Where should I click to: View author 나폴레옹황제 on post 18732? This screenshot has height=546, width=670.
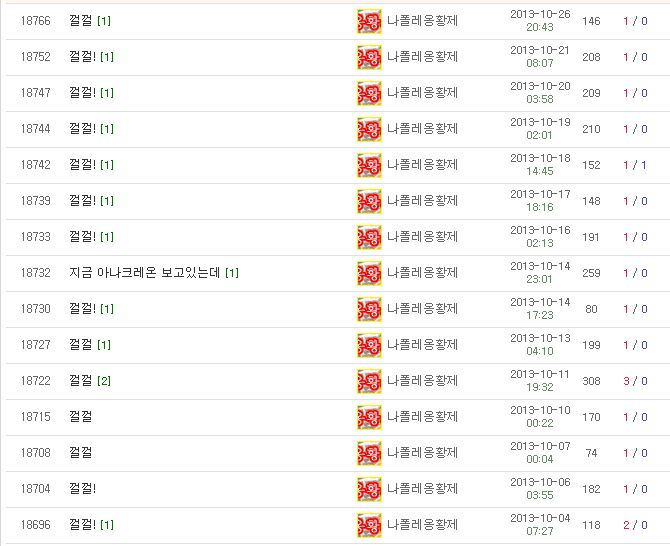(x=422, y=273)
